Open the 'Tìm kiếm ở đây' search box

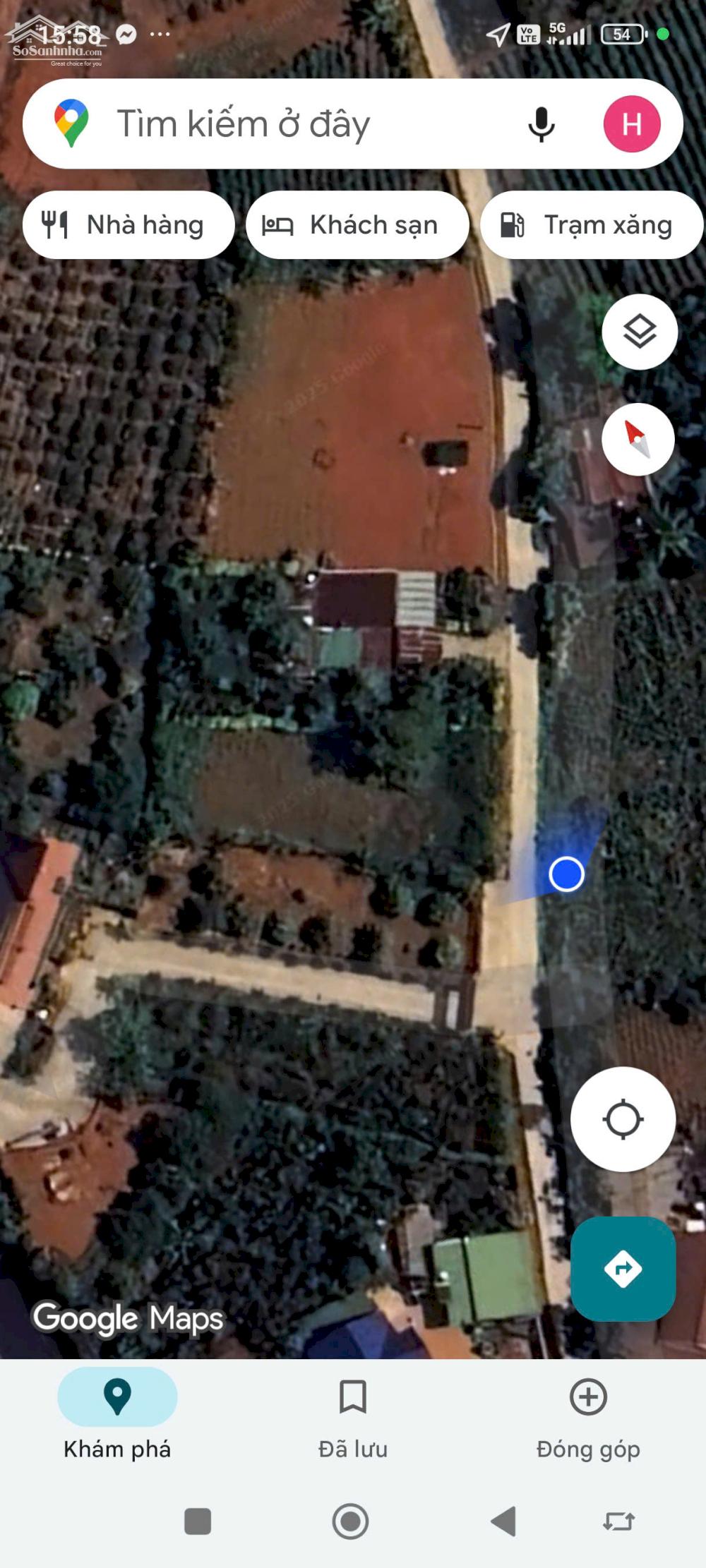[282, 124]
